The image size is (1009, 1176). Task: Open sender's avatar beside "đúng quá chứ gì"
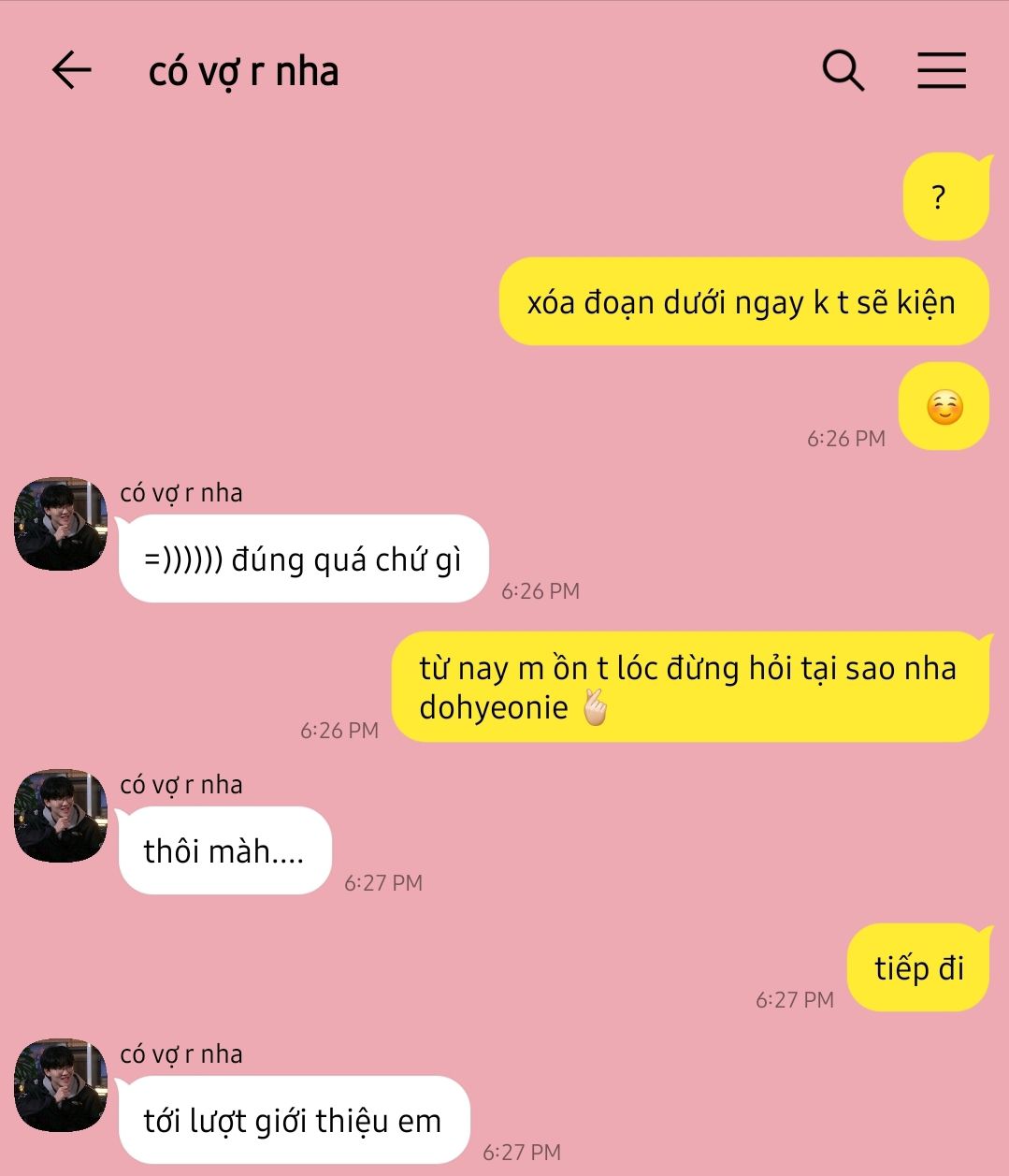coord(61,524)
